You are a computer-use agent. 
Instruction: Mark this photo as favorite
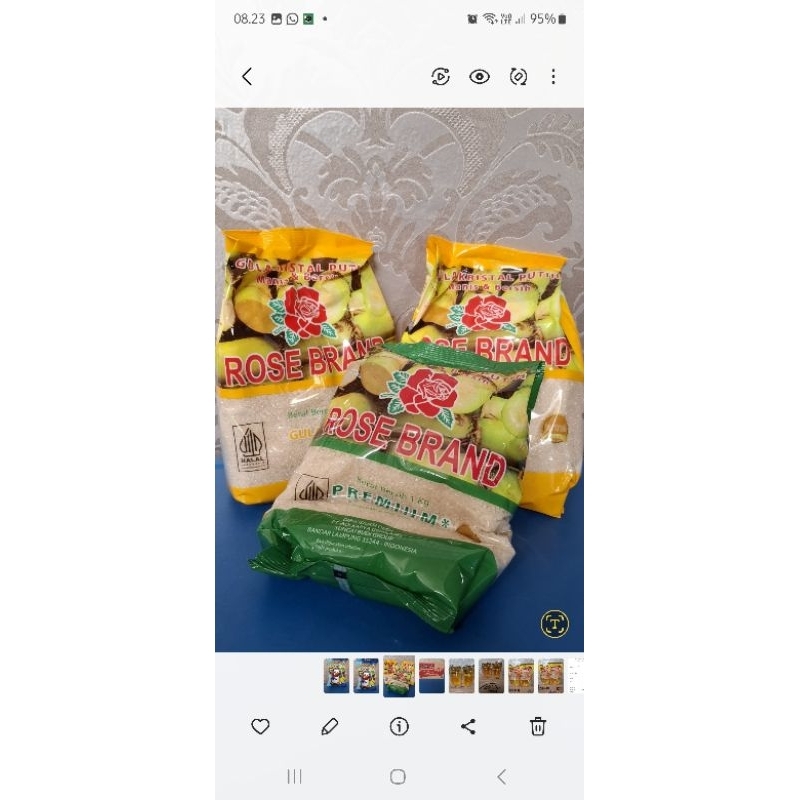click(x=260, y=726)
